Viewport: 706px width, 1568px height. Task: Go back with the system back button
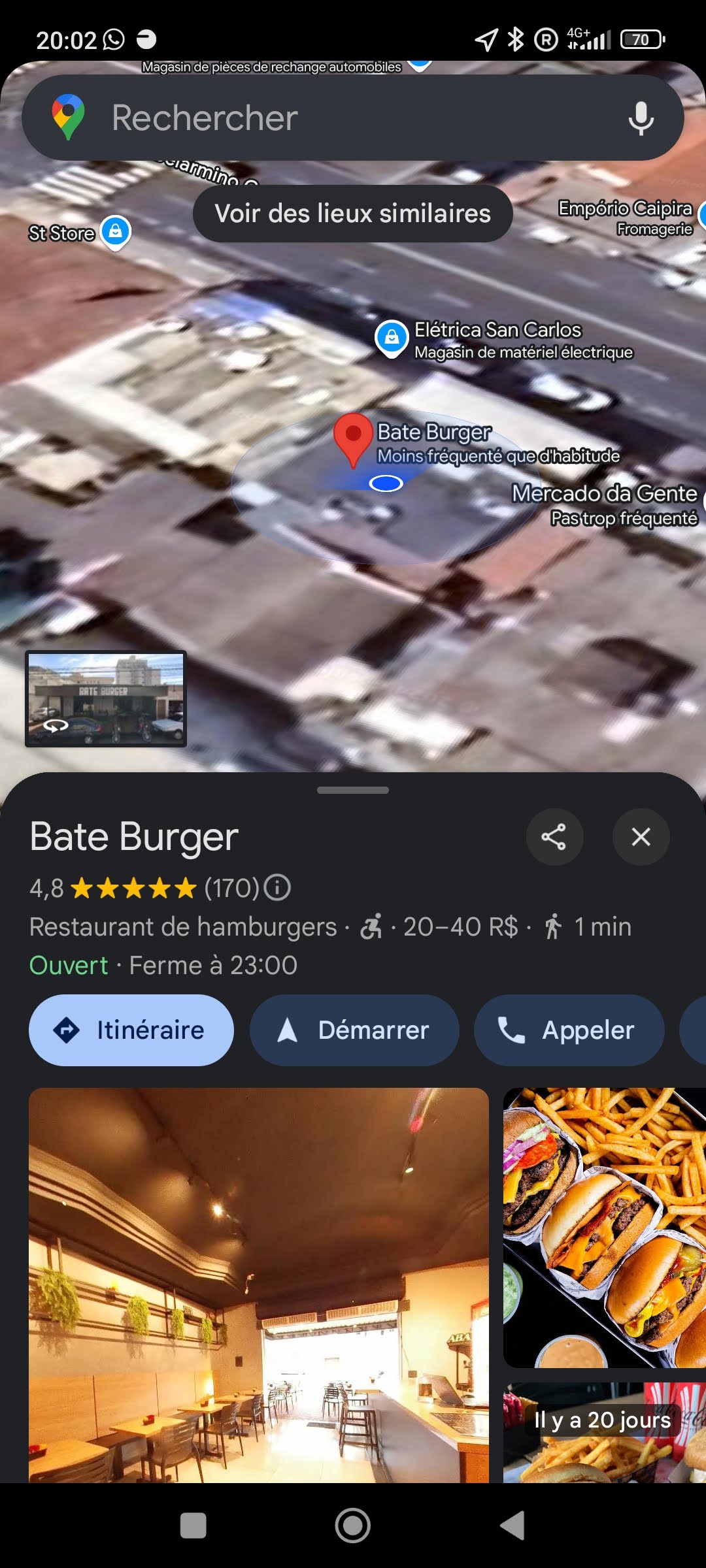click(x=513, y=1526)
